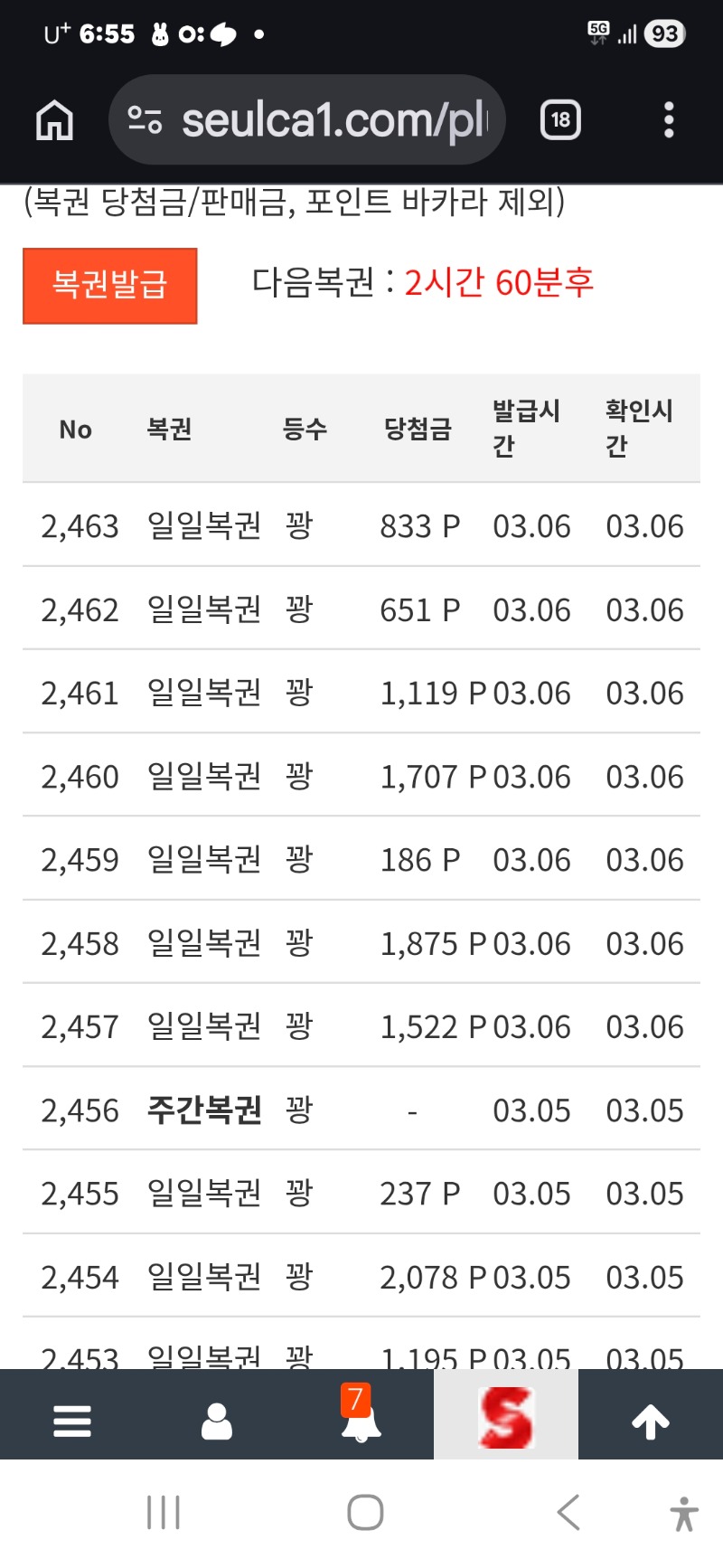Image resolution: width=723 pixels, height=1568 pixels.
Task: Open the notifications bell with 7 alerts
Action: coord(361,1417)
